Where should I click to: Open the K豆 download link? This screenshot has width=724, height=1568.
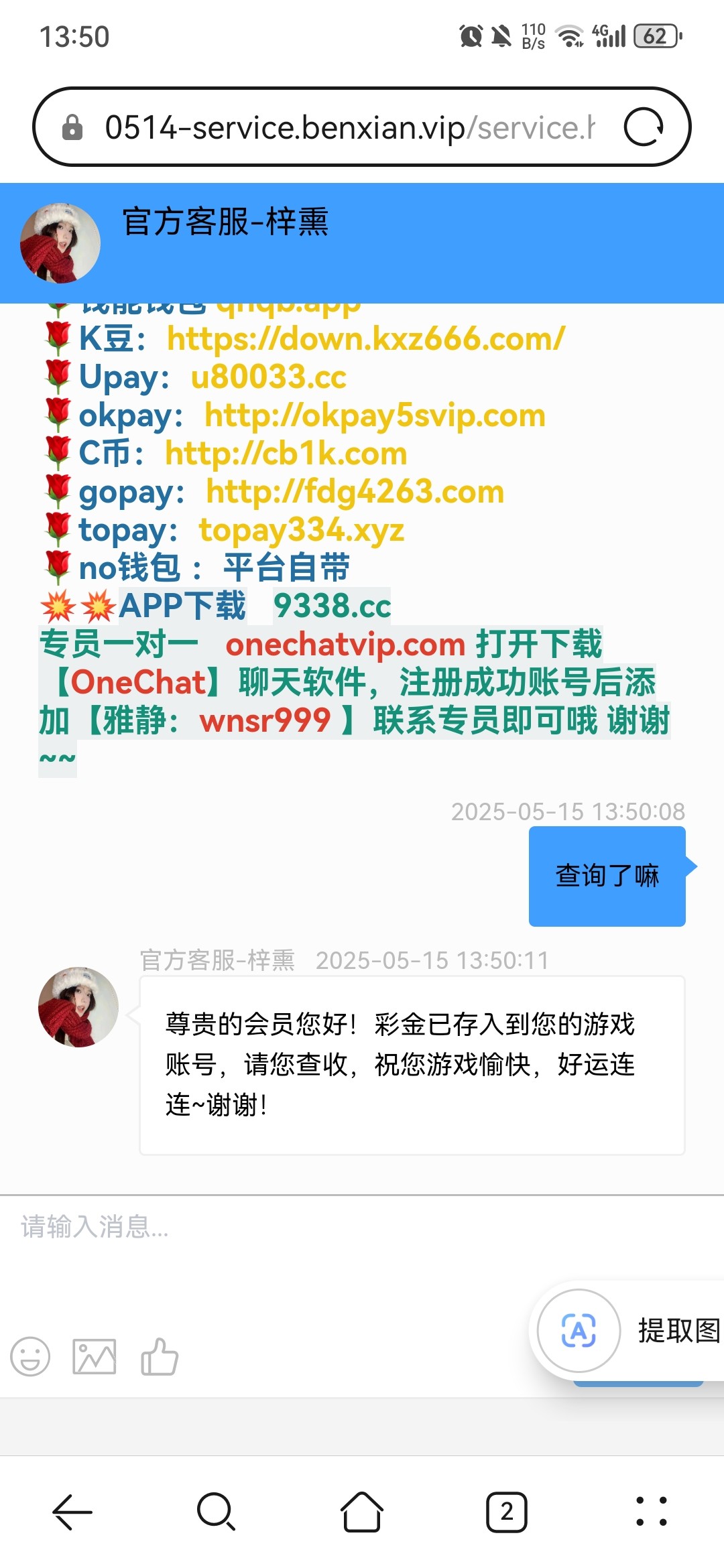366,339
